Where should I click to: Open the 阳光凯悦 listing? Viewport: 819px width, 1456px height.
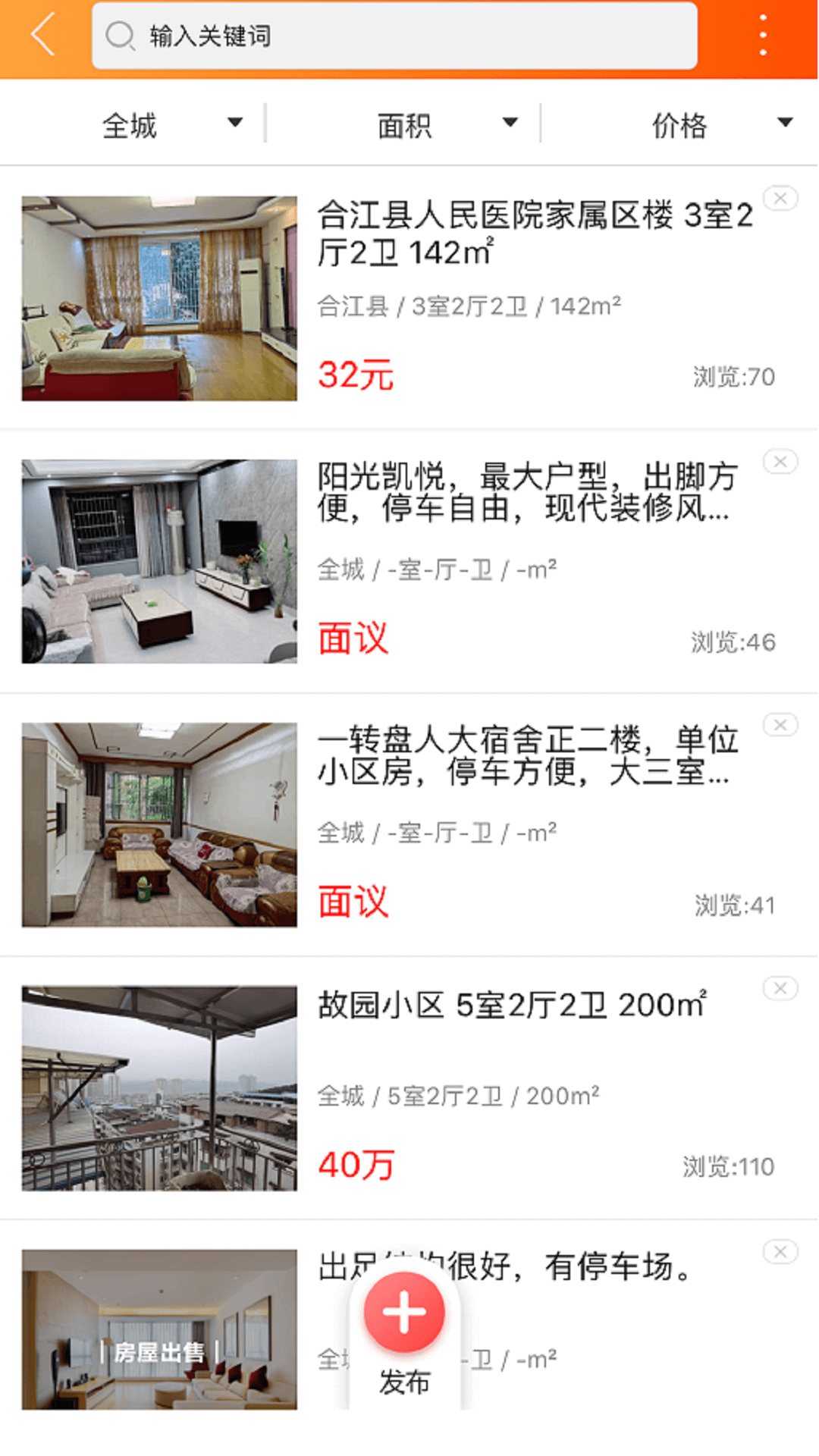tap(526, 493)
